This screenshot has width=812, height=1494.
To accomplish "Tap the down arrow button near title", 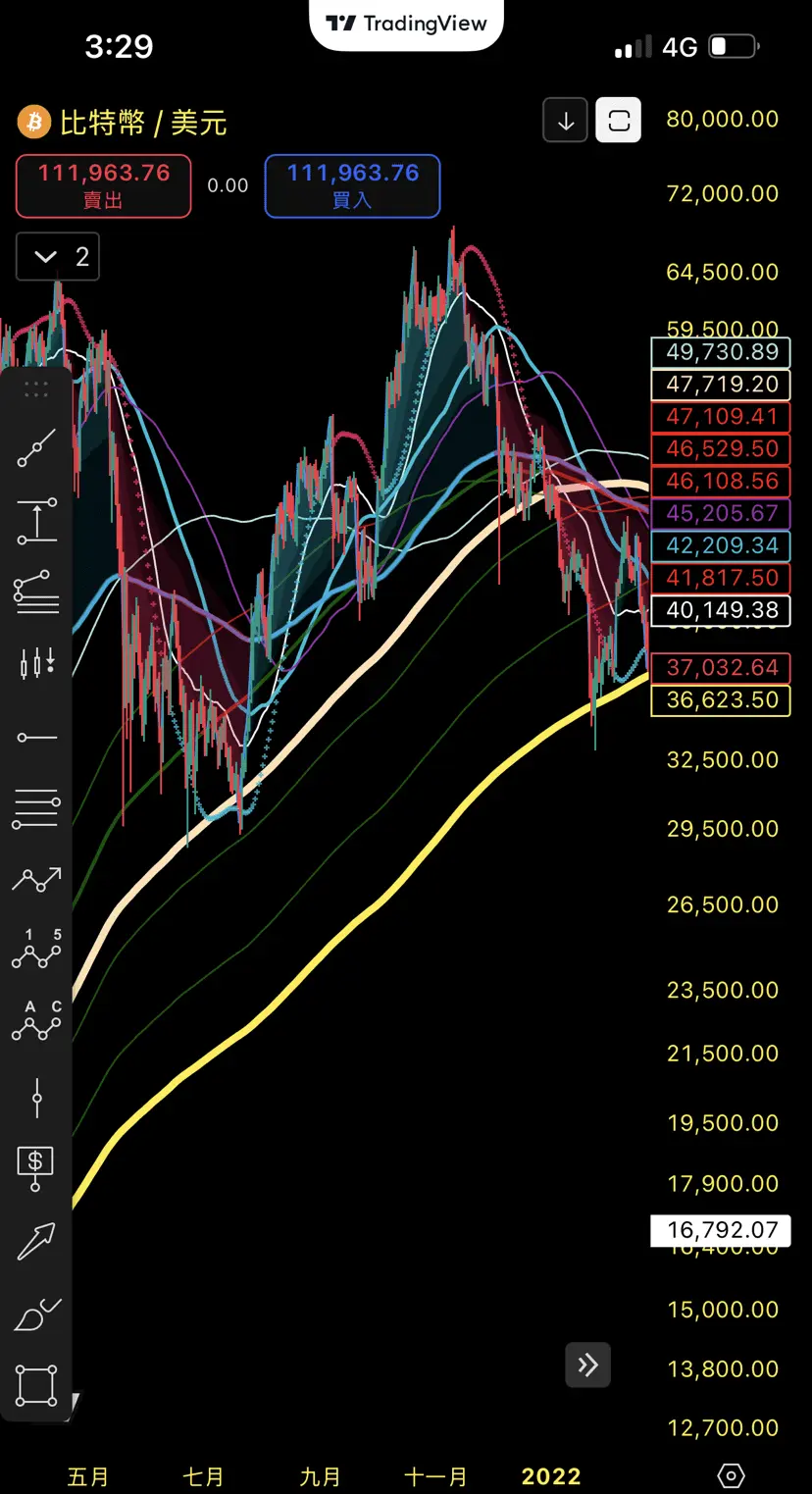I will pyautogui.click(x=565, y=122).
